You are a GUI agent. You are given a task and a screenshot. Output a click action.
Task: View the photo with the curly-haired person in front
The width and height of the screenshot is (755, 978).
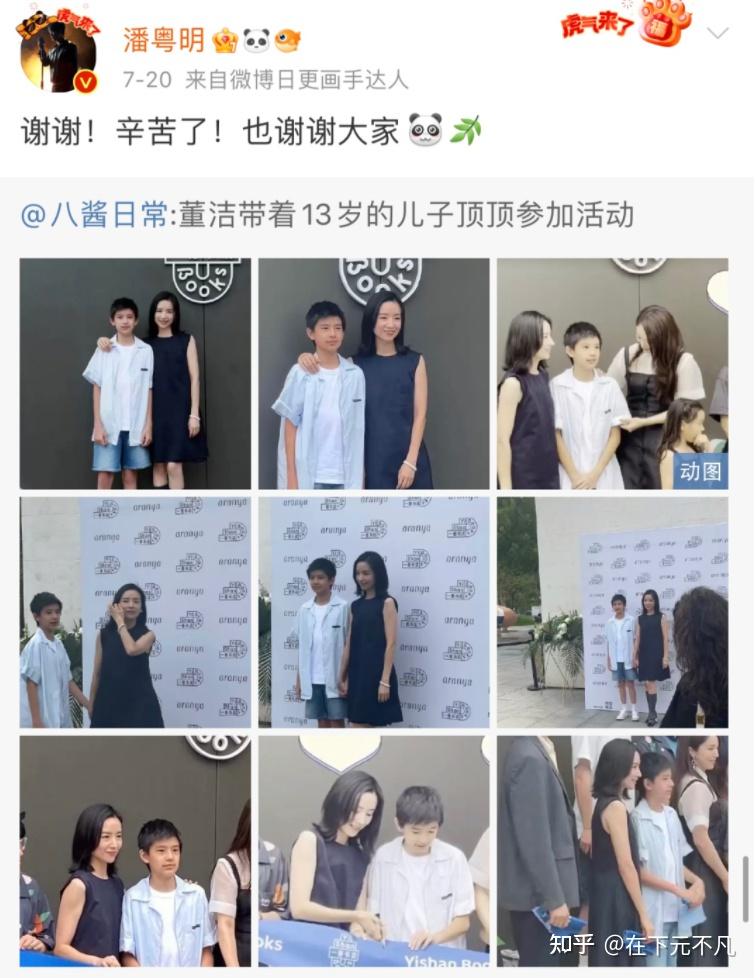click(x=612, y=612)
